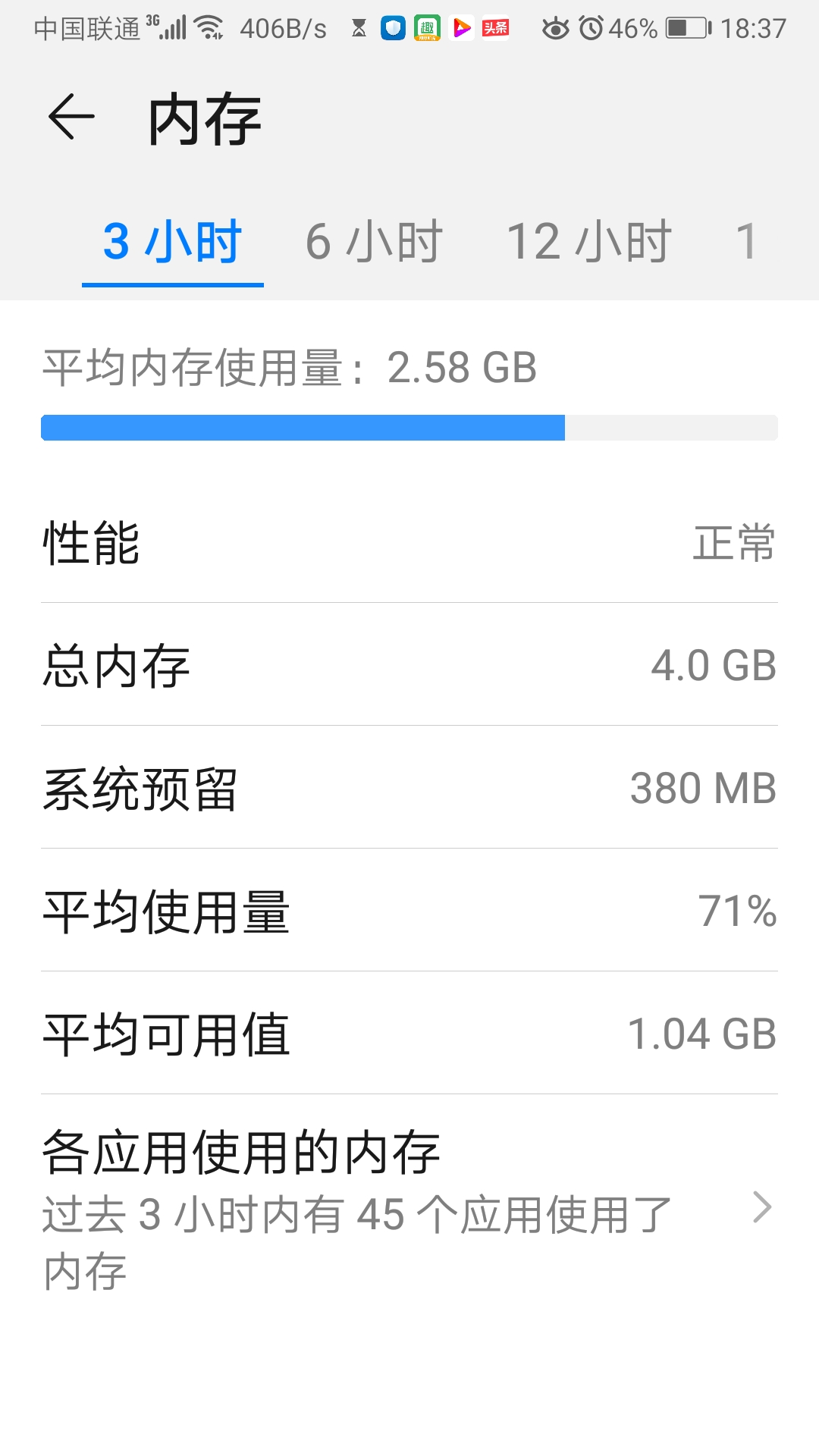Tap the colorful video play notification icon
Screen dimensions: 819x1456
(x=461, y=29)
